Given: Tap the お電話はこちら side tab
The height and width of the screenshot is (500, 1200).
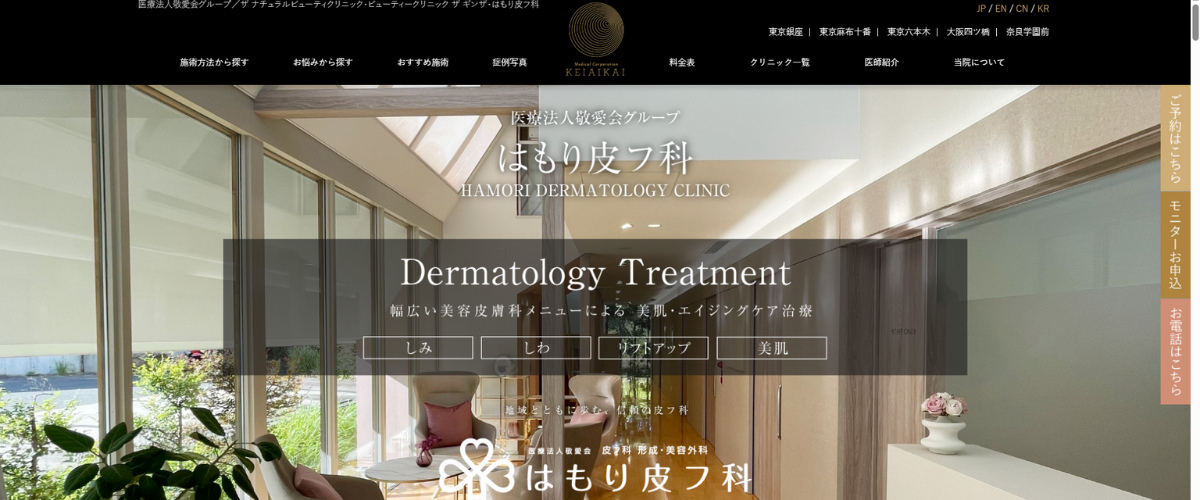Looking at the screenshot, I should pos(1175,352).
